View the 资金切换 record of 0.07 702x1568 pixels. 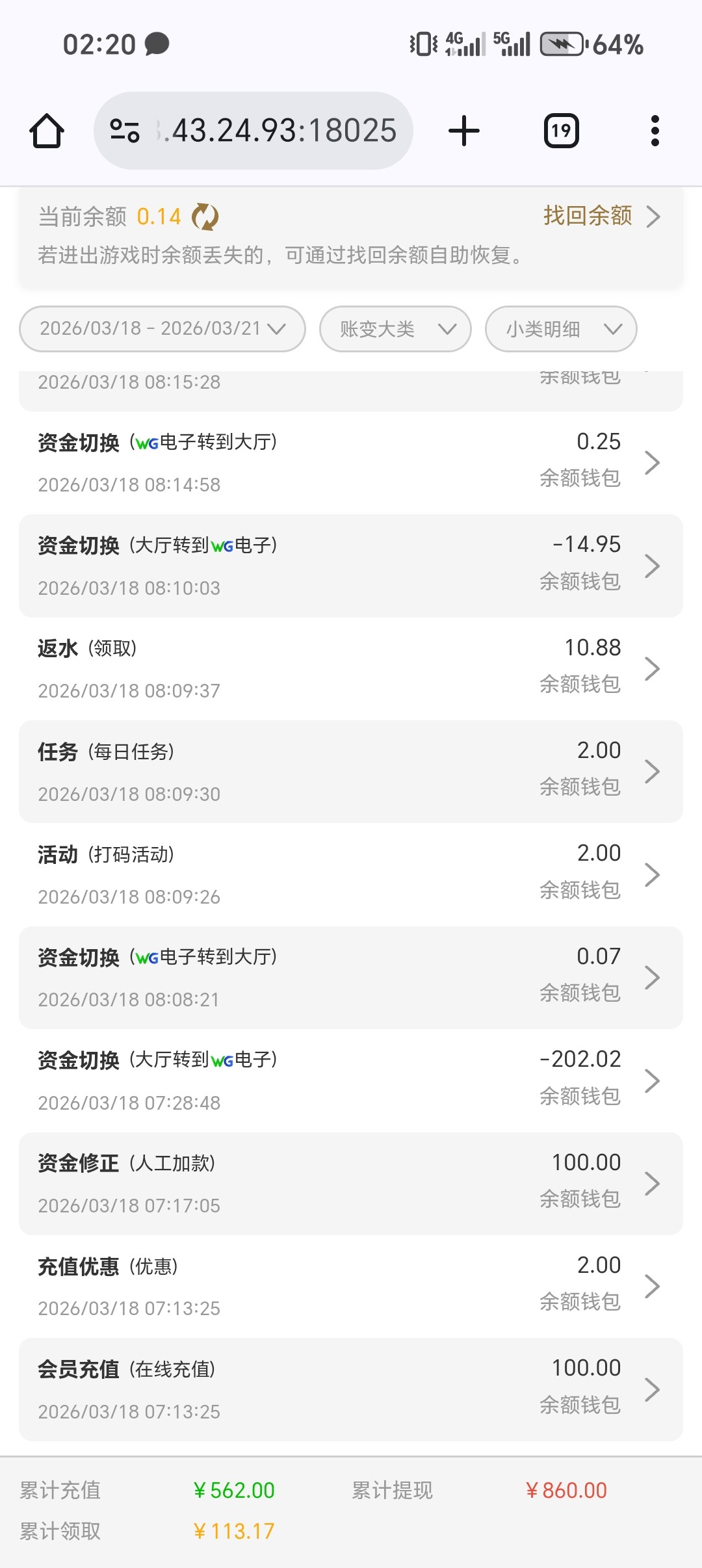click(x=351, y=977)
